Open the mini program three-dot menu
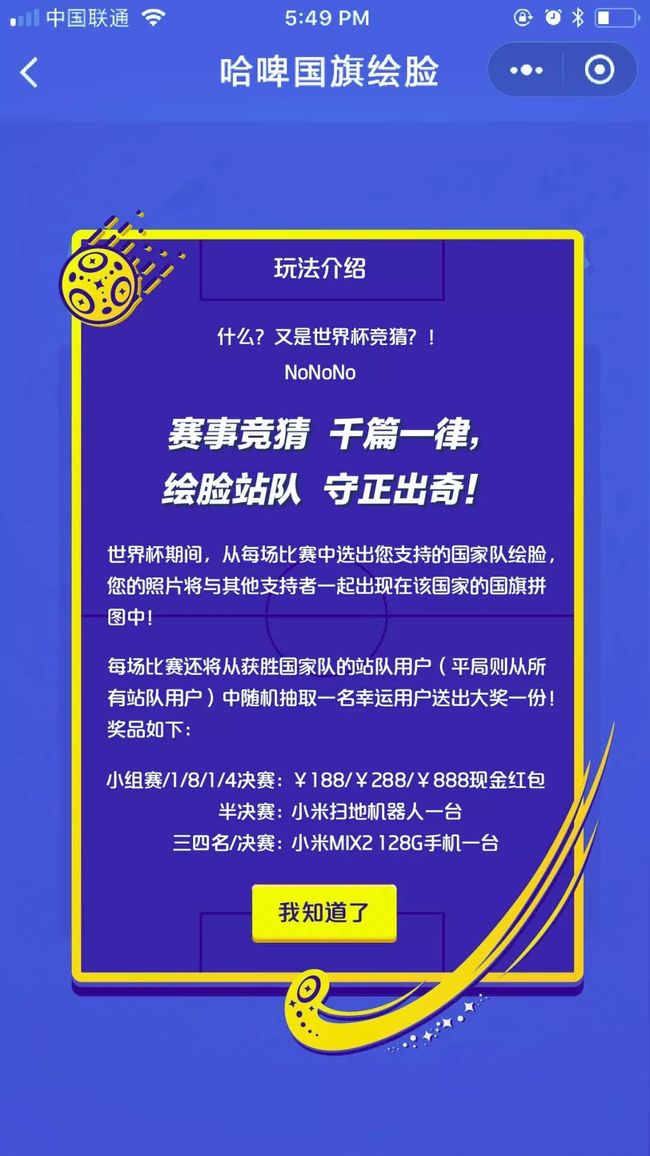The image size is (650, 1156). [526, 71]
